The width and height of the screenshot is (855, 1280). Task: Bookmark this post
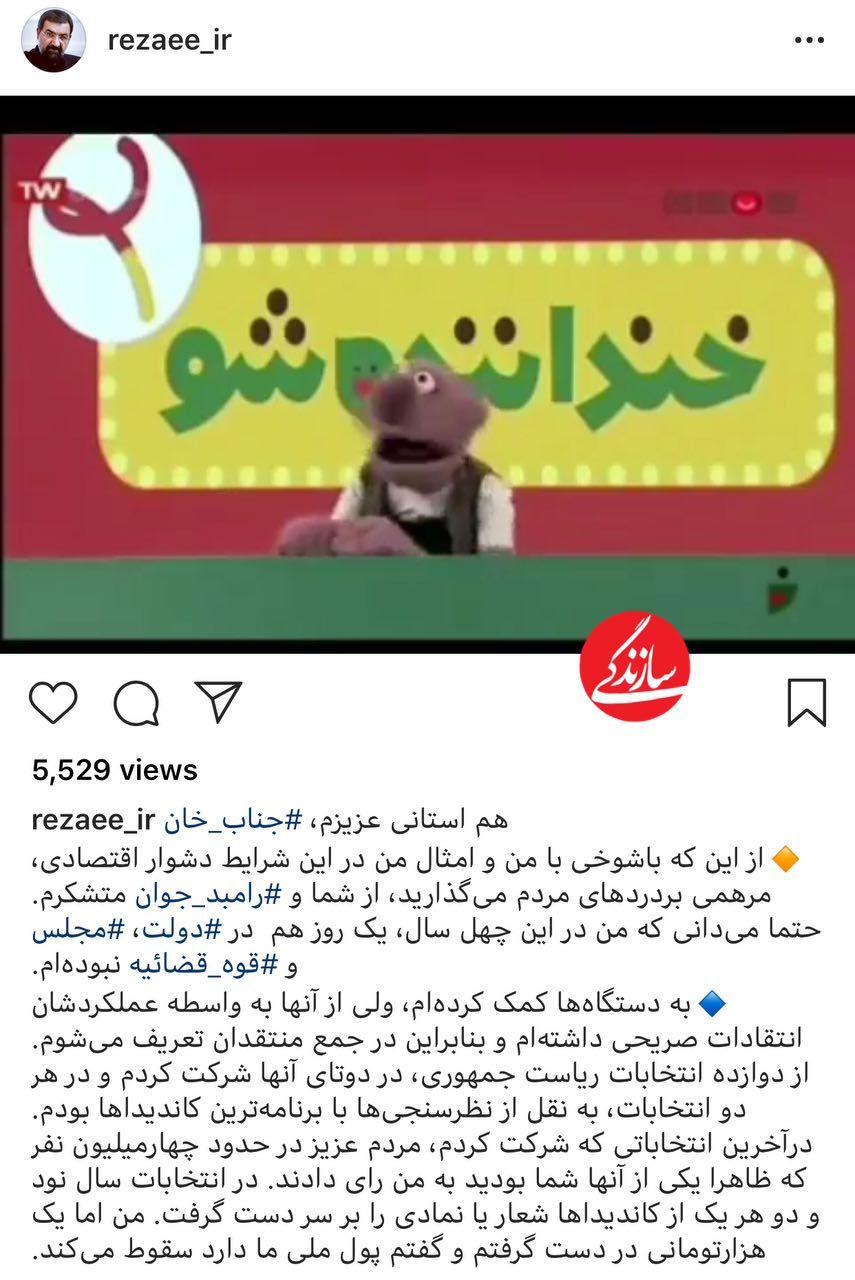point(806,703)
